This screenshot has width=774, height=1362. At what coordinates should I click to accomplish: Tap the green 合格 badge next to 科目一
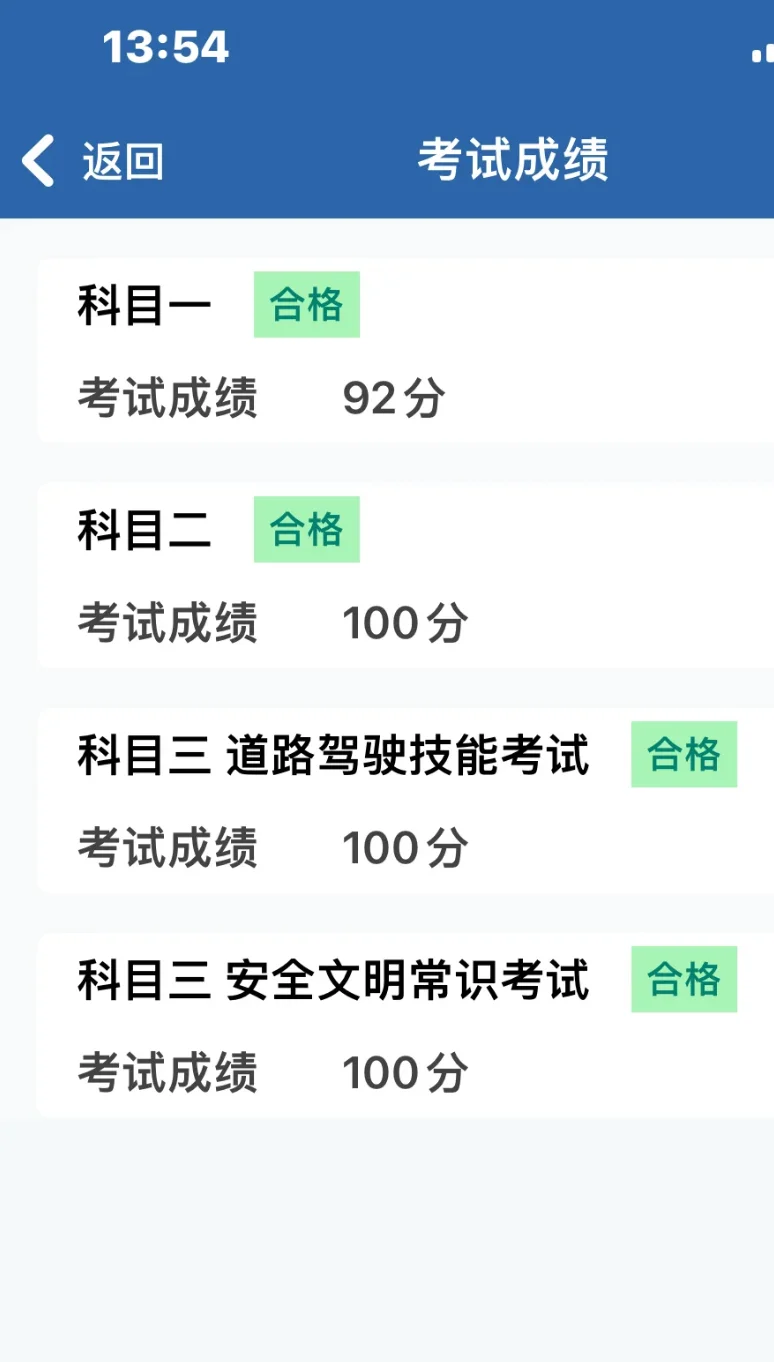307,304
